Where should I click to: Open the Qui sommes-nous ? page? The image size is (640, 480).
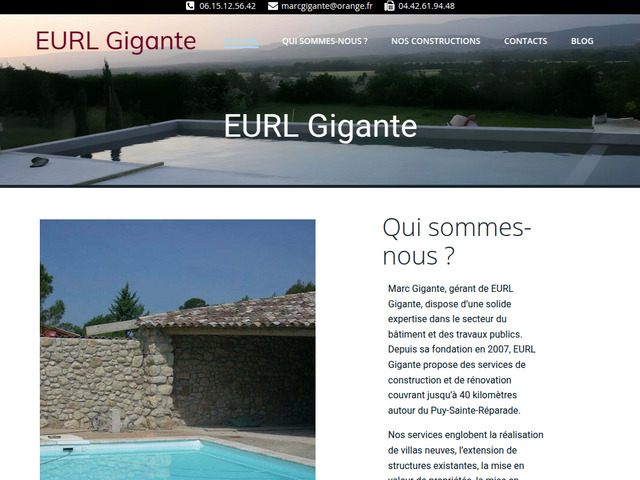pos(324,41)
